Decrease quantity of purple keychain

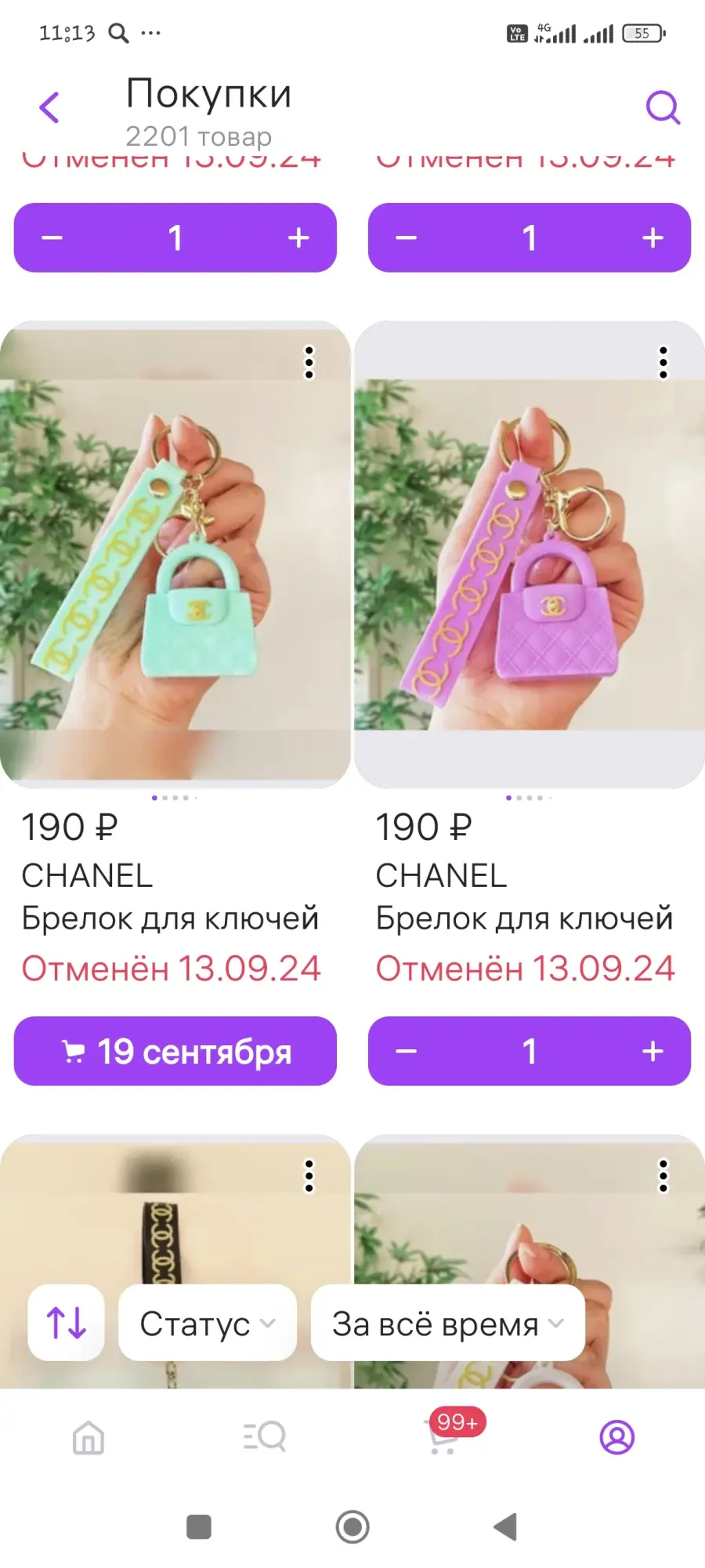point(406,1051)
